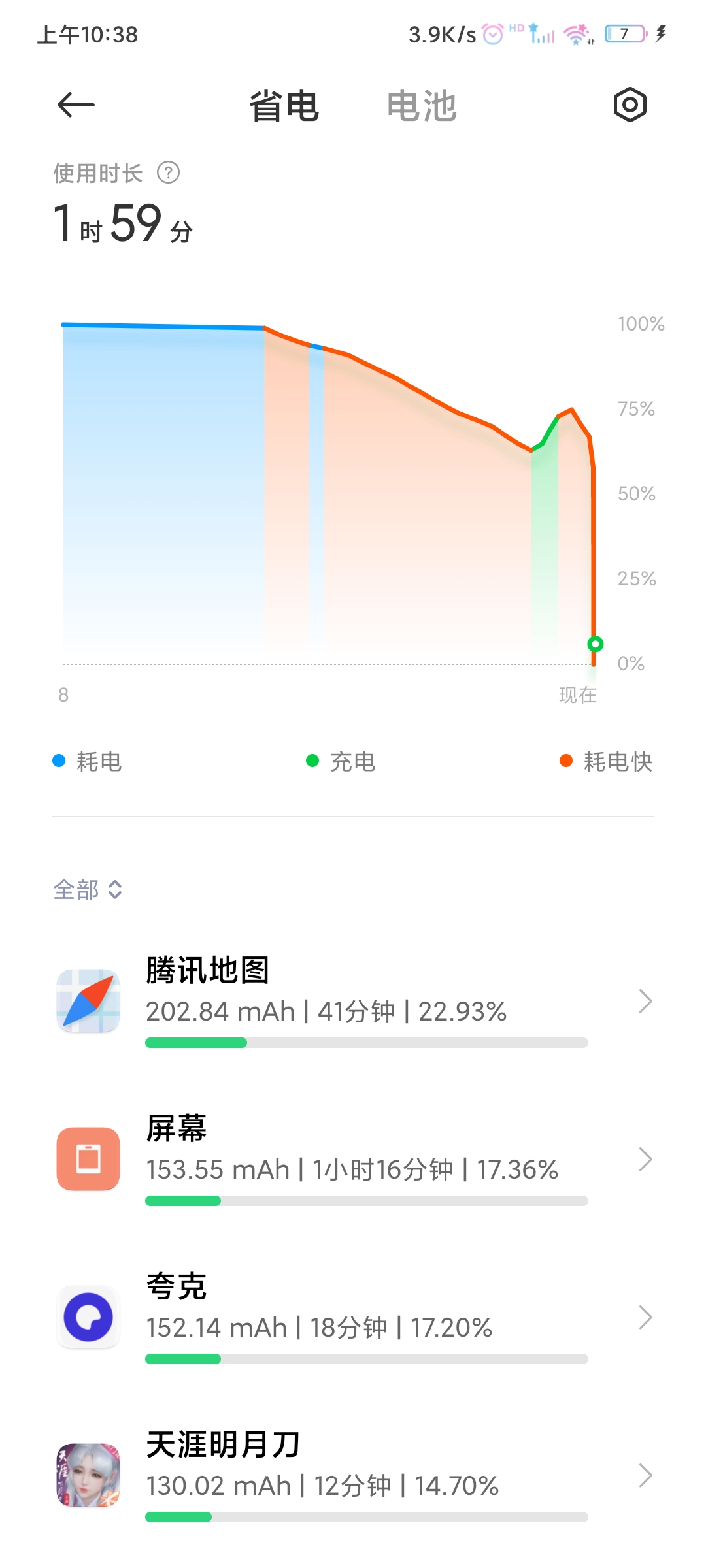706x1568 pixels.
Task: Go back using the arrow icon
Action: [x=76, y=105]
